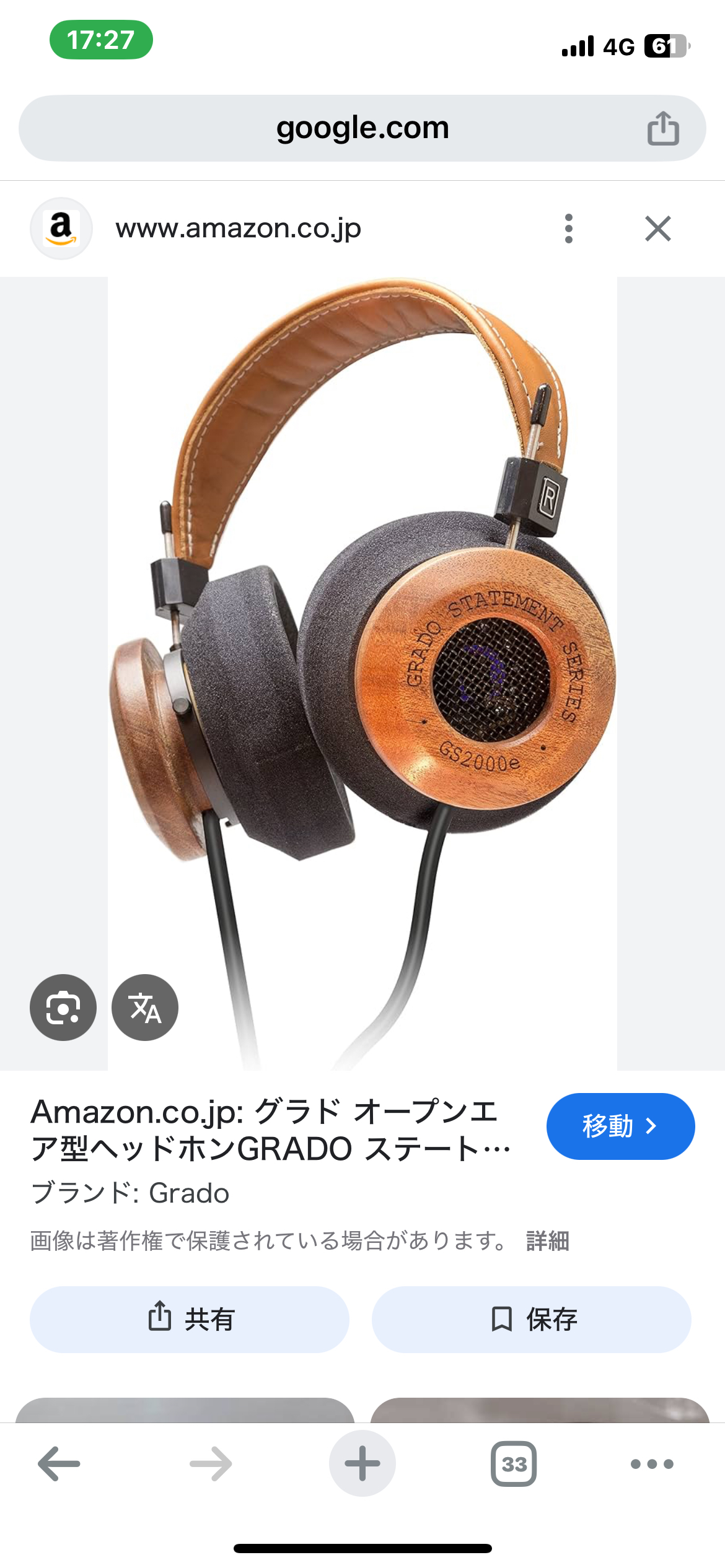Open the three-dot image options menu
Screen dimensions: 725x1568
tap(568, 229)
